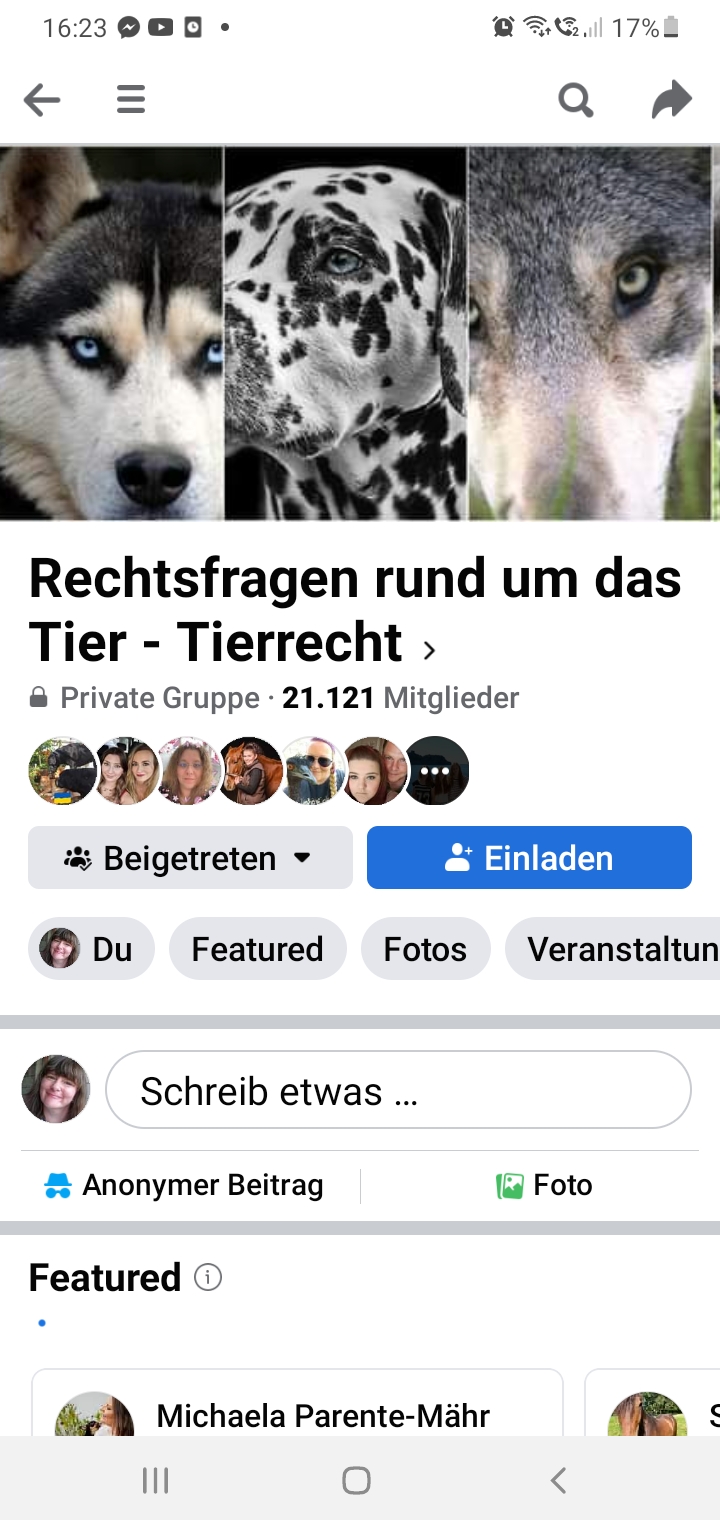The height and width of the screenshot is (1520, 720).
Task: Create an Anonymer Beitrag
Action: point(185,1186)
